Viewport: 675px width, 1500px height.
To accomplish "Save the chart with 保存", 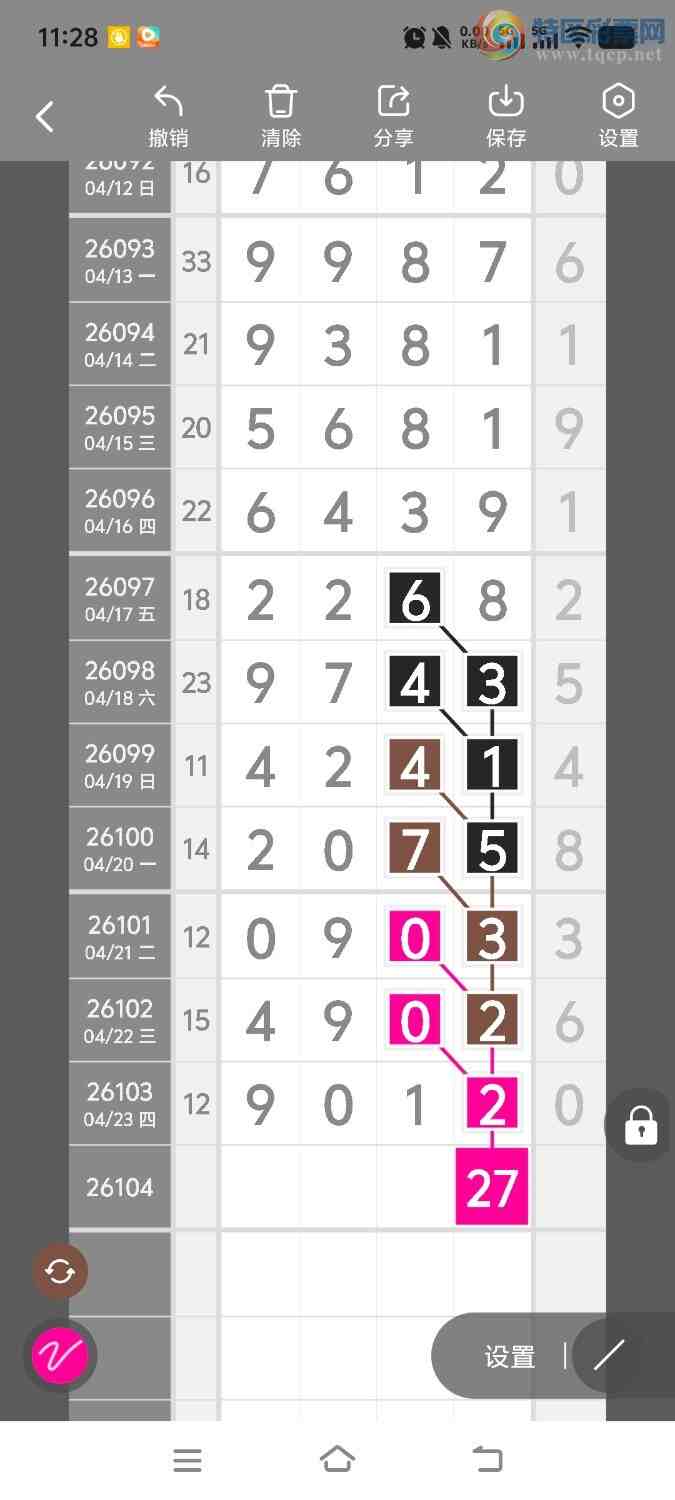I will tap(506, 116).
